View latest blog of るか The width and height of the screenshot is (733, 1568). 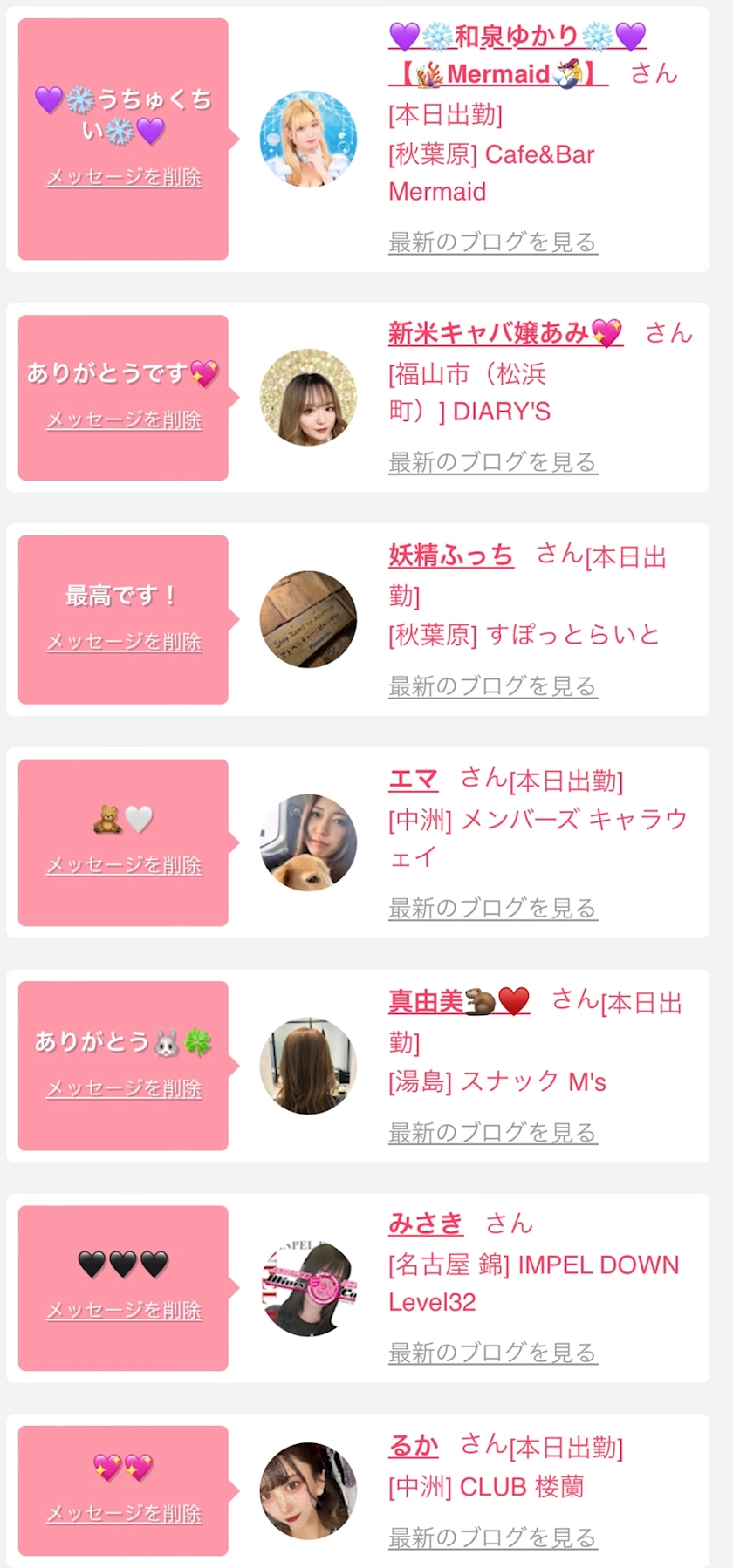(x=492, y=1537)
